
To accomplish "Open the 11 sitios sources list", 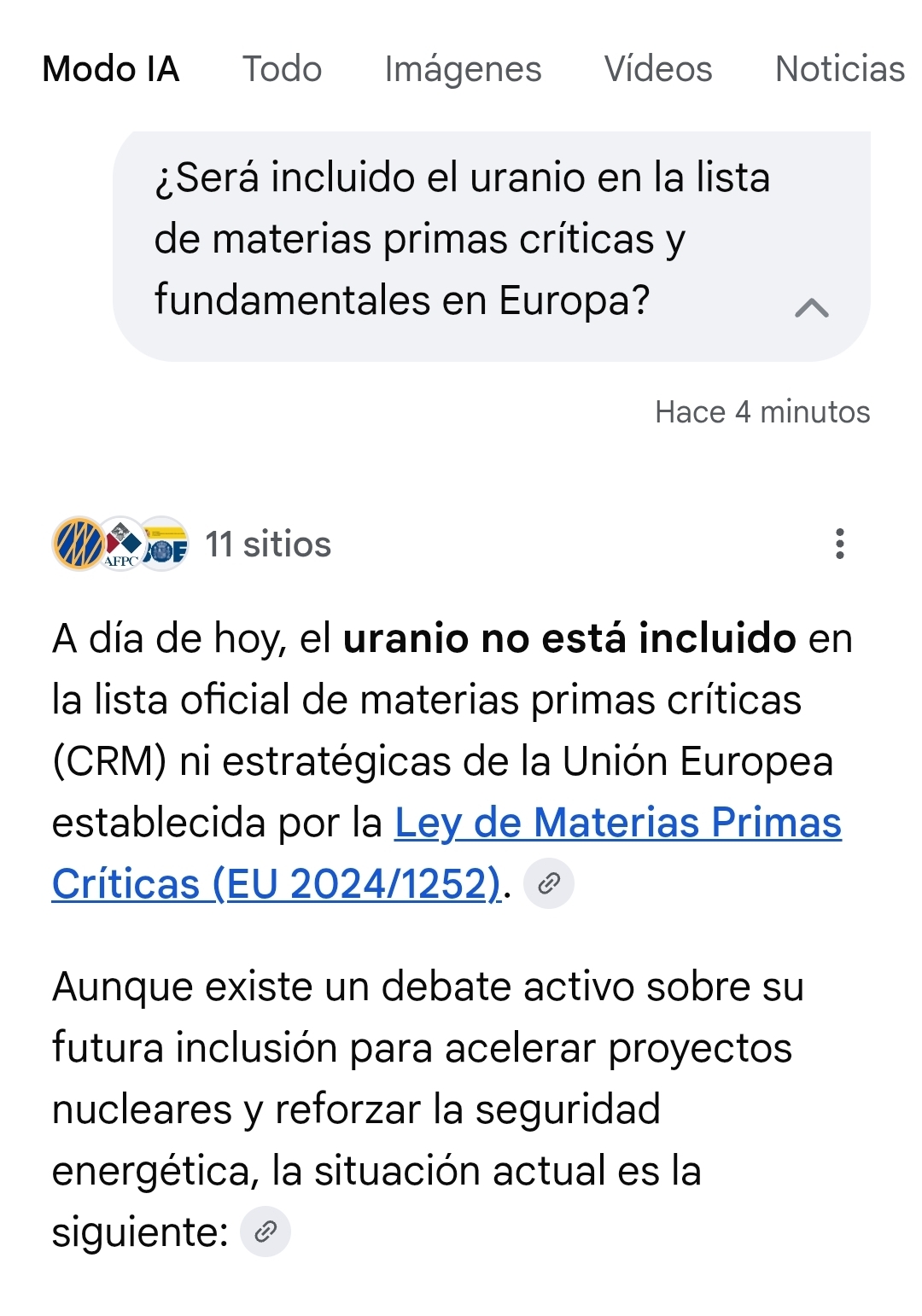I will click(267, 544).
